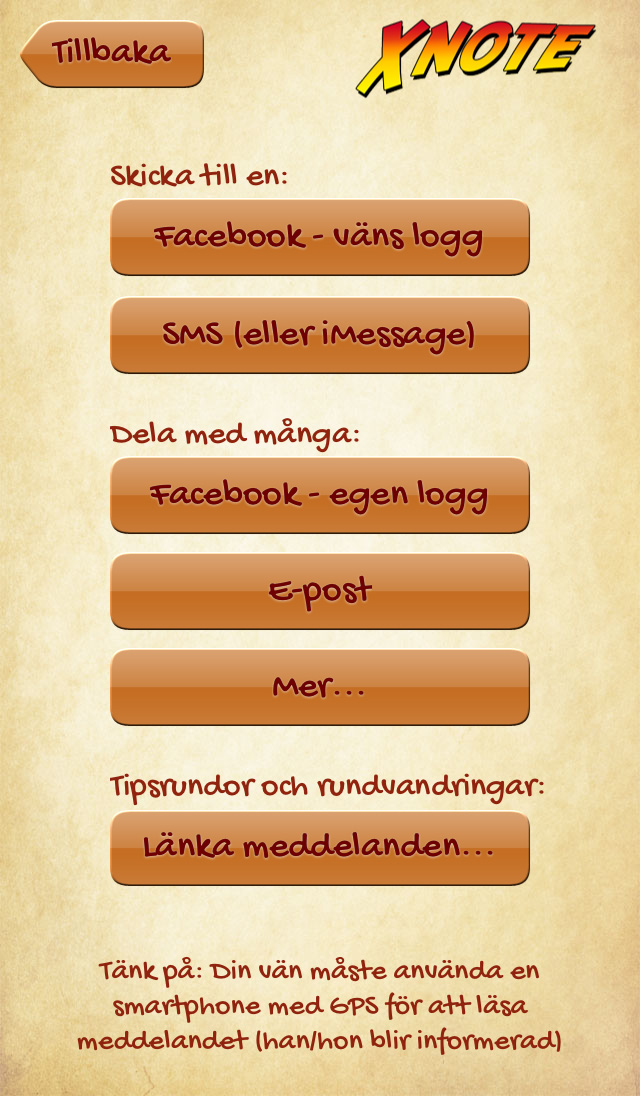Open the Mer… options
The image size is (640, 1096).
pyautogui.click(x=319, y=687)
